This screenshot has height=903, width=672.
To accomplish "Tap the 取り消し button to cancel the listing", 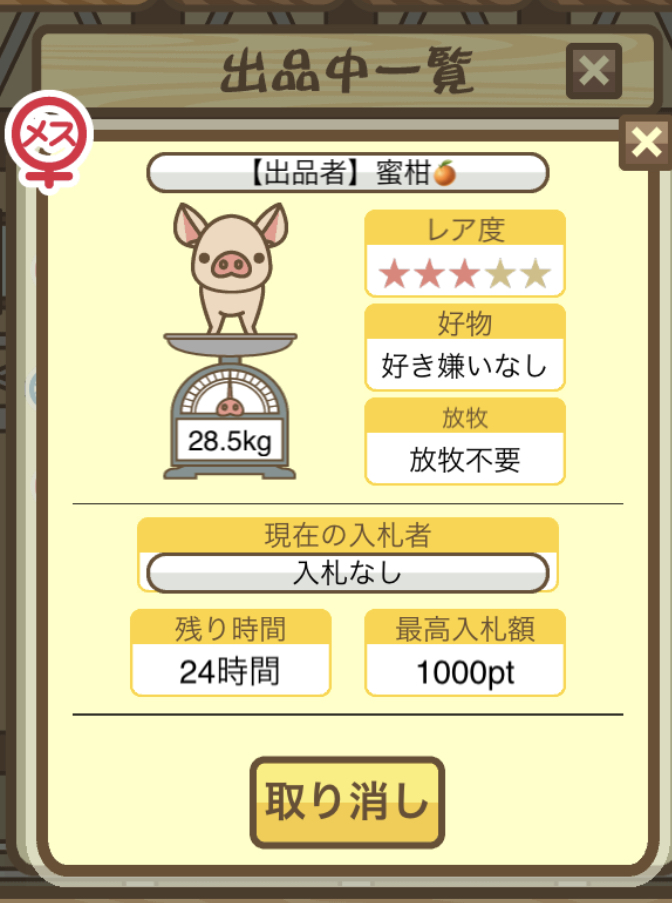I will coord(346,802).
